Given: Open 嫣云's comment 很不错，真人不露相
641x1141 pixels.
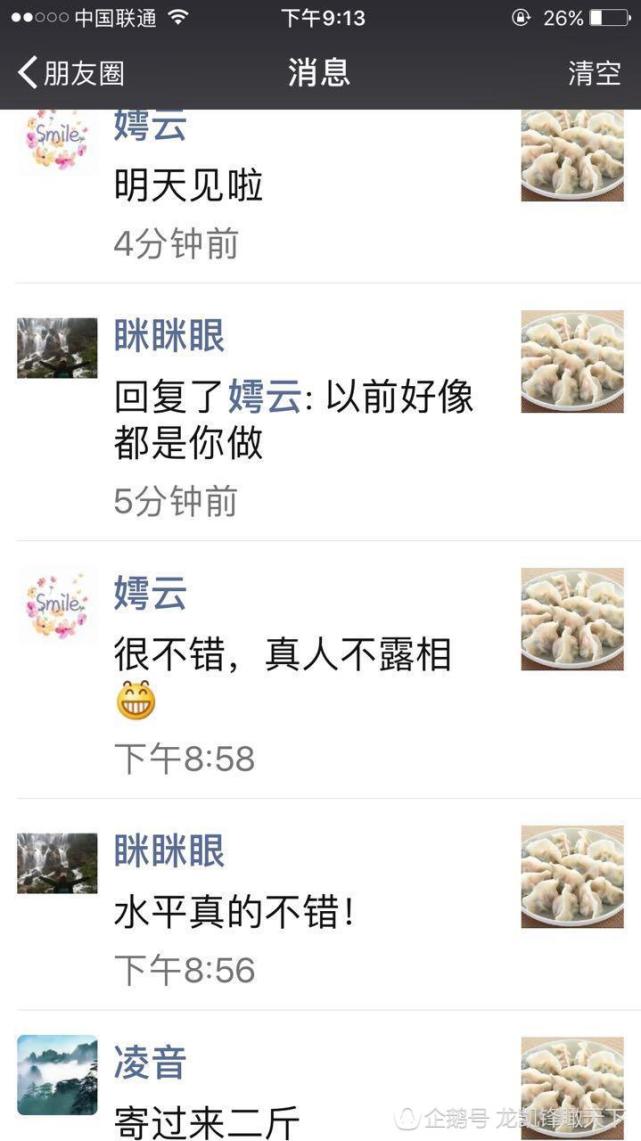Looking at the screenshot, I should click(283, 655).
